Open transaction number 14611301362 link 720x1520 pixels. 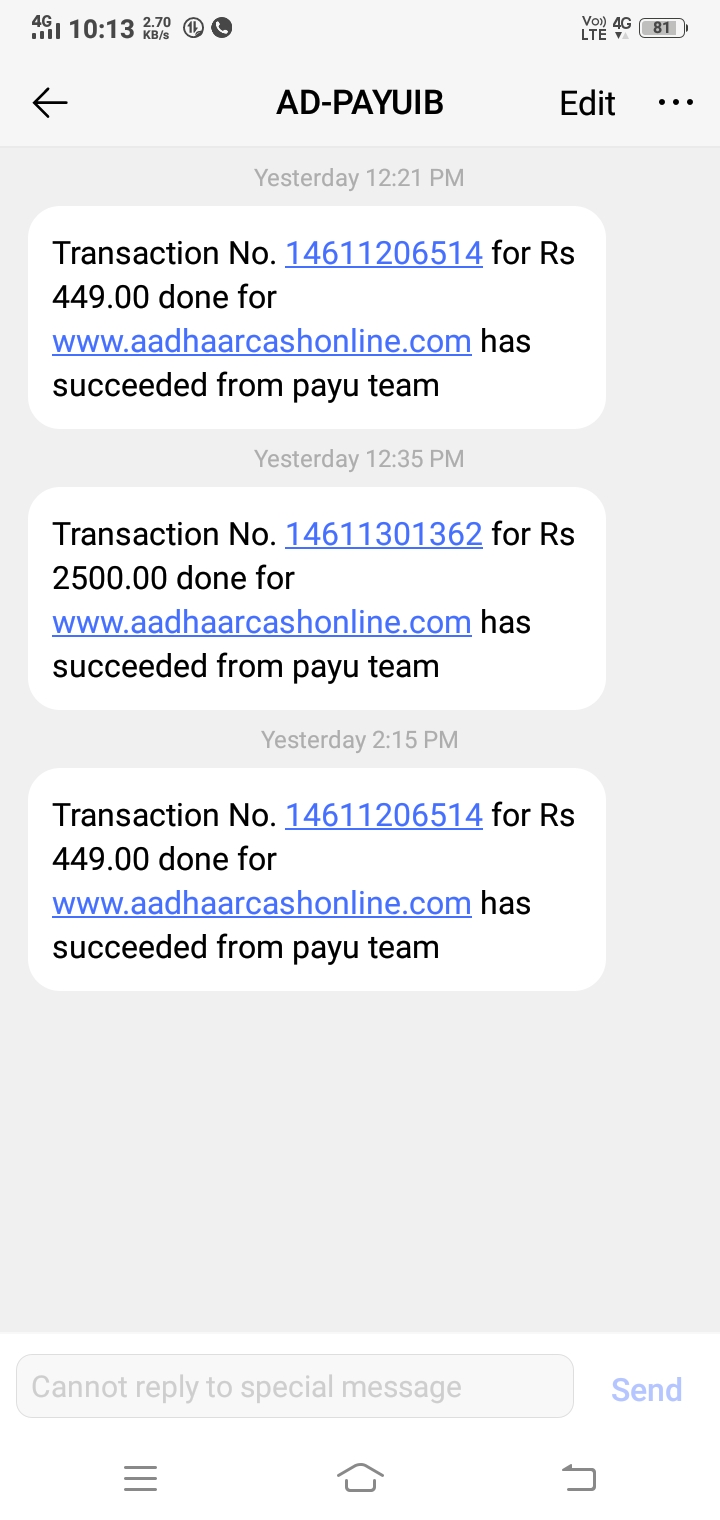[x=384, y=534]
